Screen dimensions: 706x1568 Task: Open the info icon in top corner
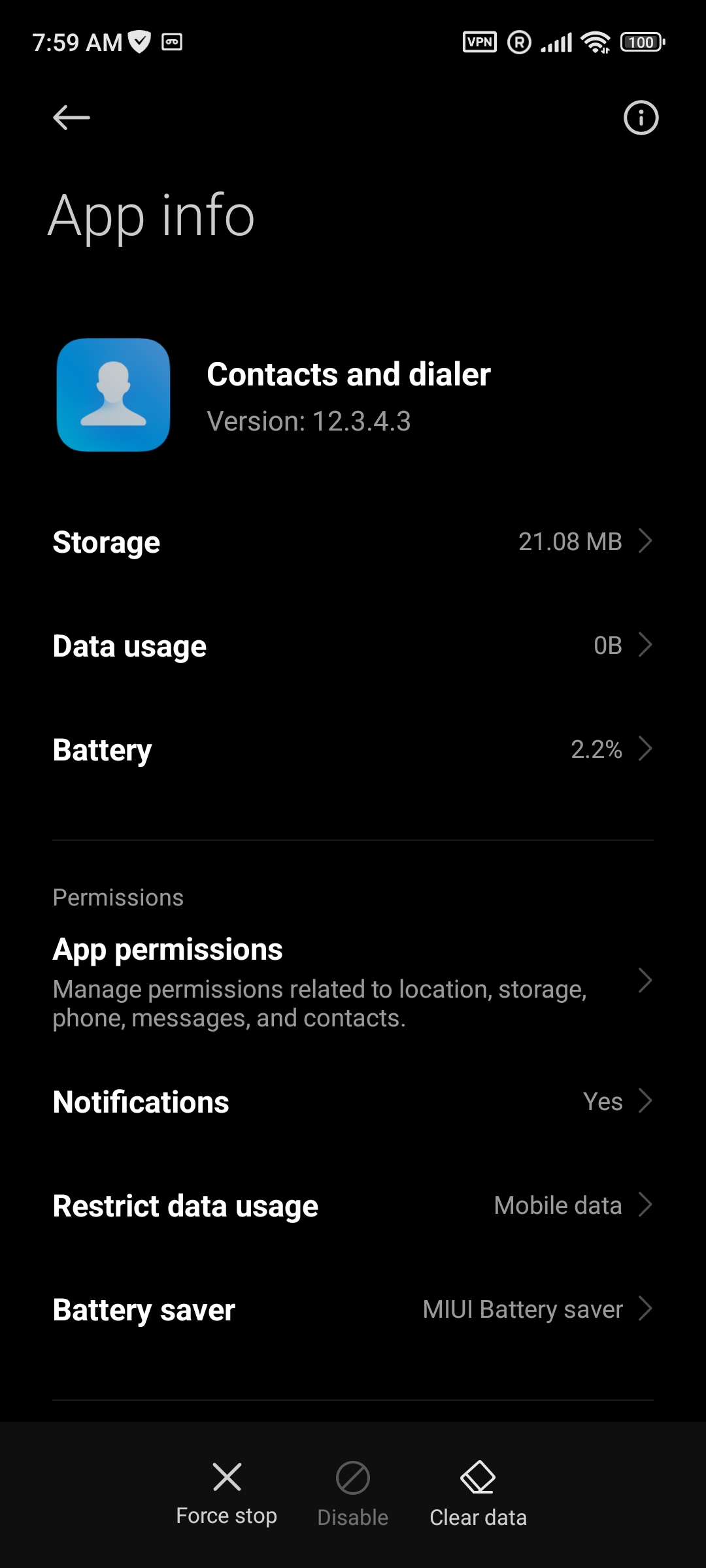(x=641, y=118)
